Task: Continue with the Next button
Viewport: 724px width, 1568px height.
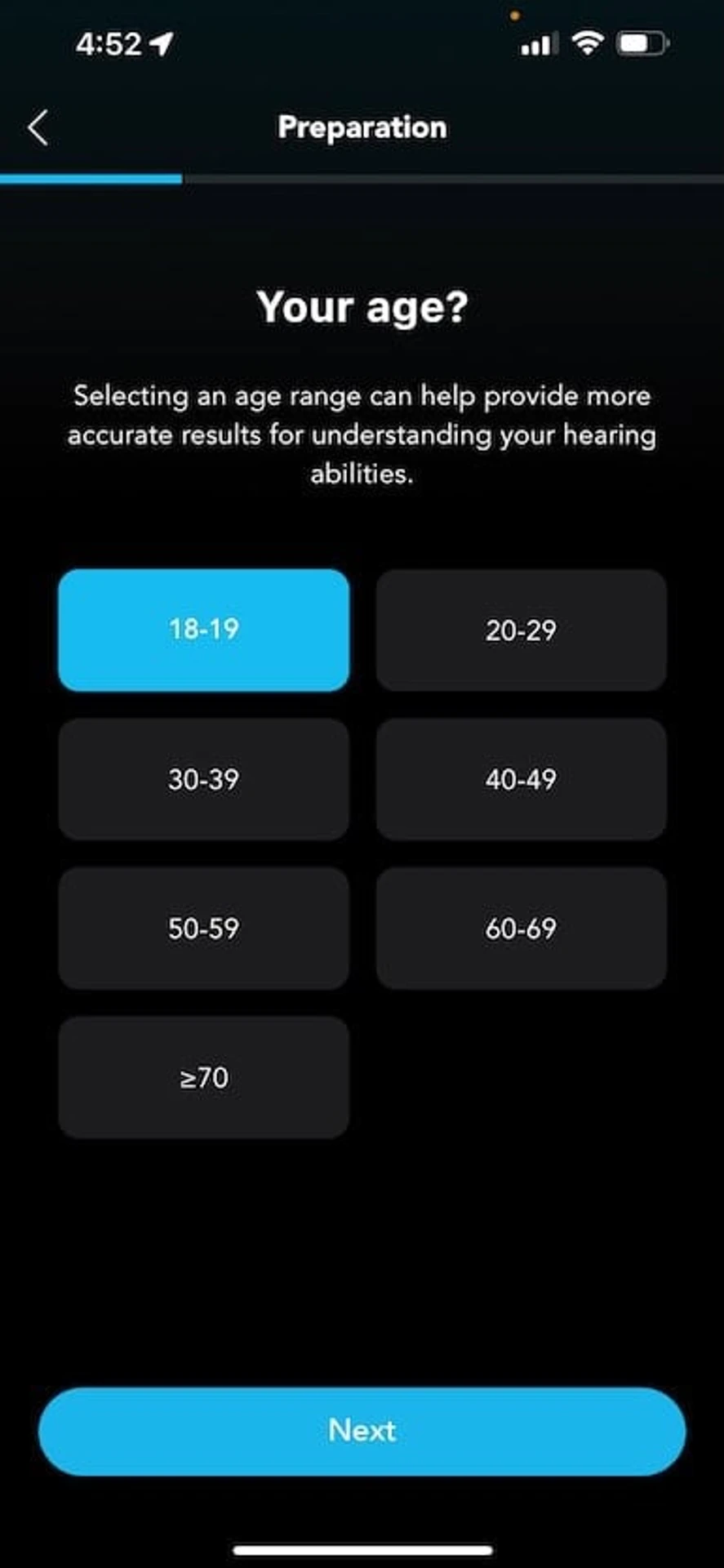Action: pyautogui.click(x=362, y=1431)
